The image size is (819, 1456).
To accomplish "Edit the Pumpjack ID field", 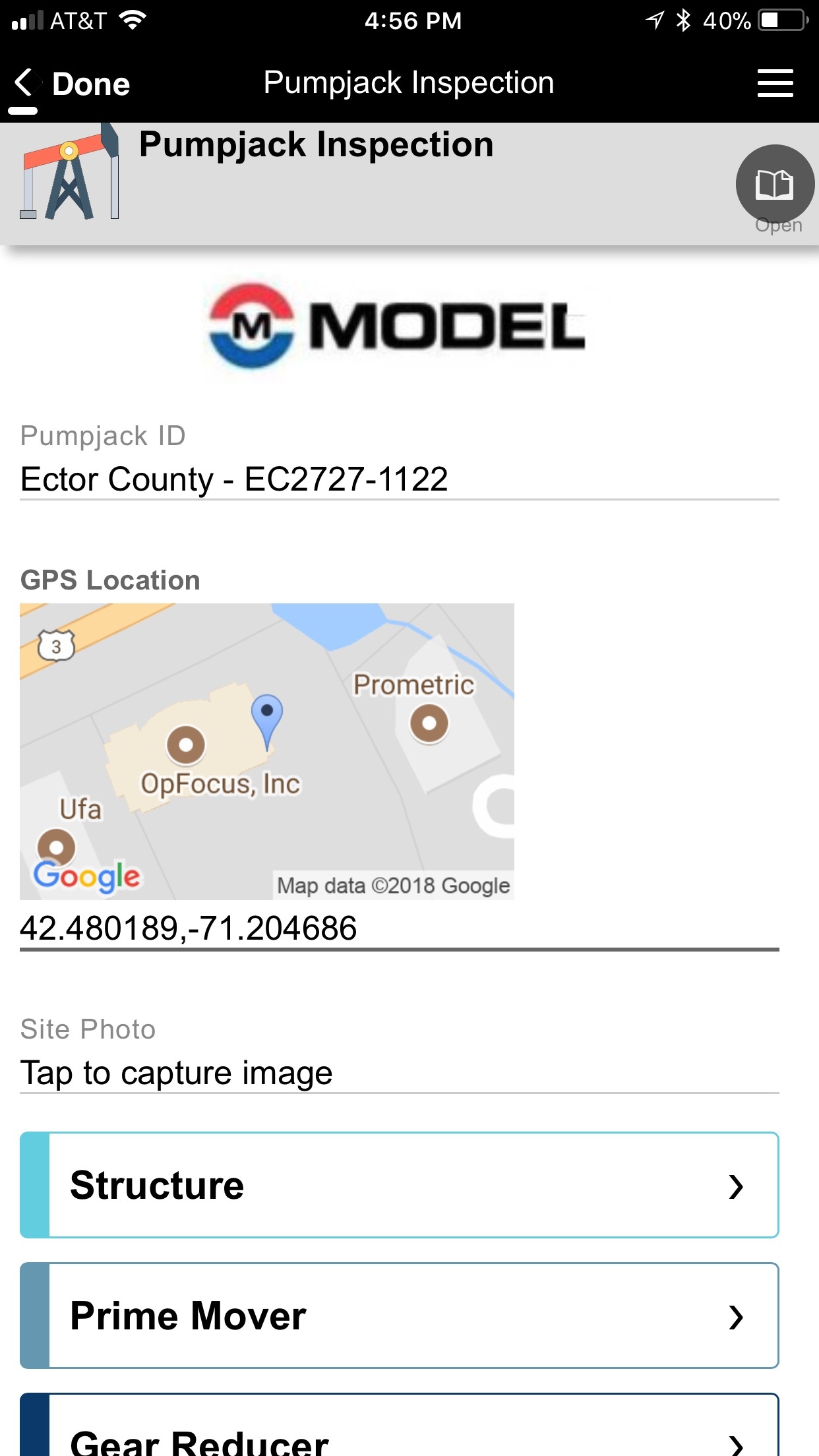I will pyautogui.click(x=399, y=479).
